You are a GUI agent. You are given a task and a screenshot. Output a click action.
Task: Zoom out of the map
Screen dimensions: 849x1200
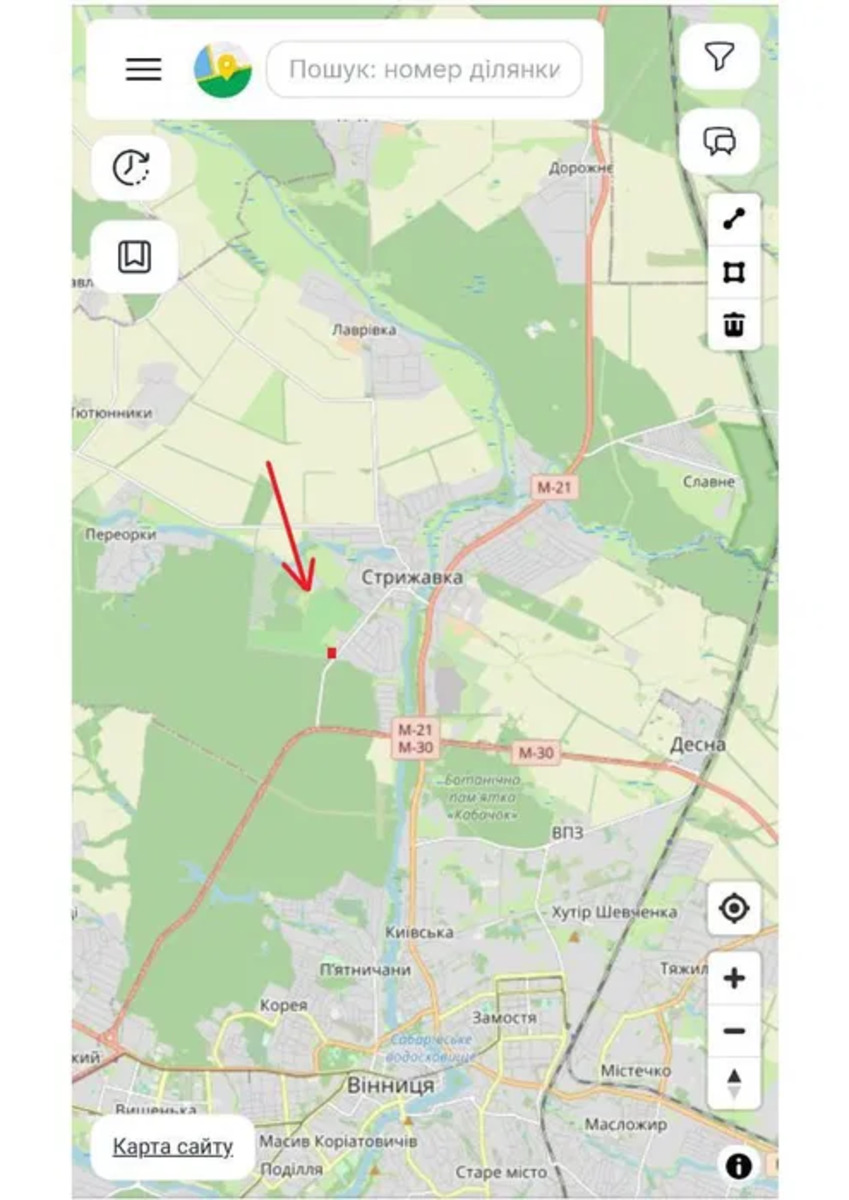(x=734, y=1031)
